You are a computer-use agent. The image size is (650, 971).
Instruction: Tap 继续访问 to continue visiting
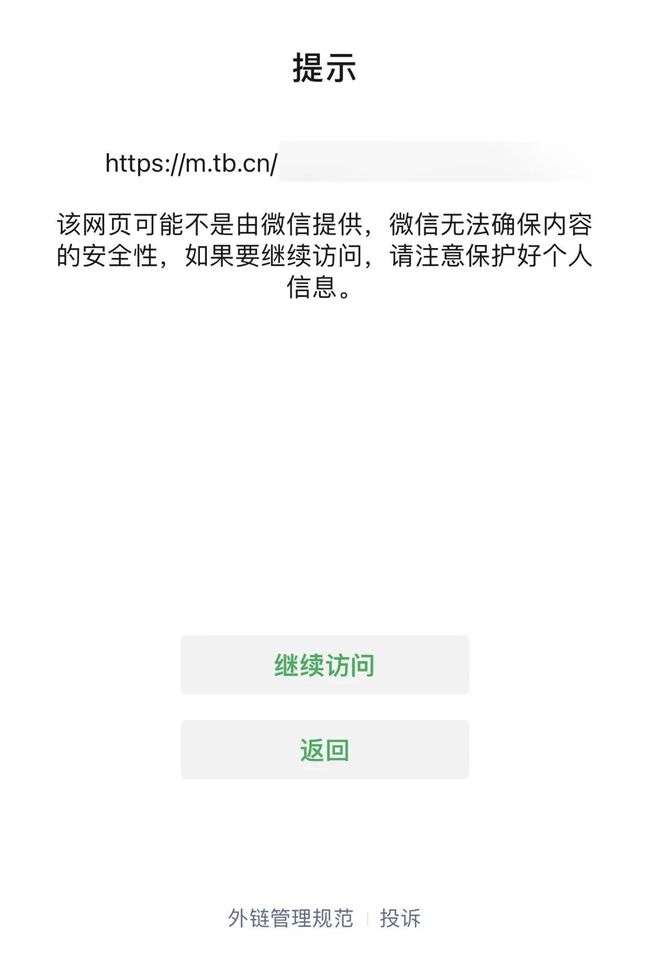[324, 665]
